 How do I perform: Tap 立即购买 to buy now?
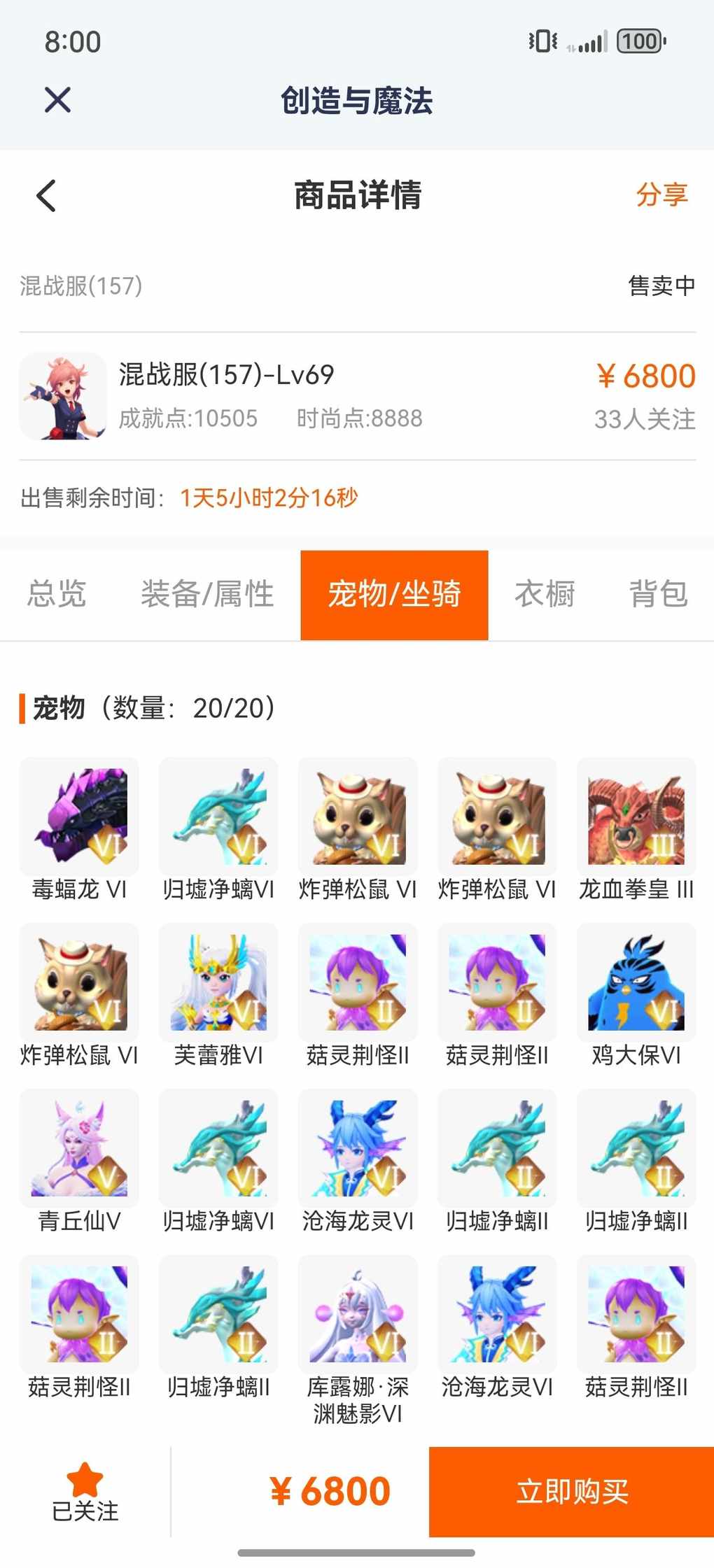[571, 1491]
